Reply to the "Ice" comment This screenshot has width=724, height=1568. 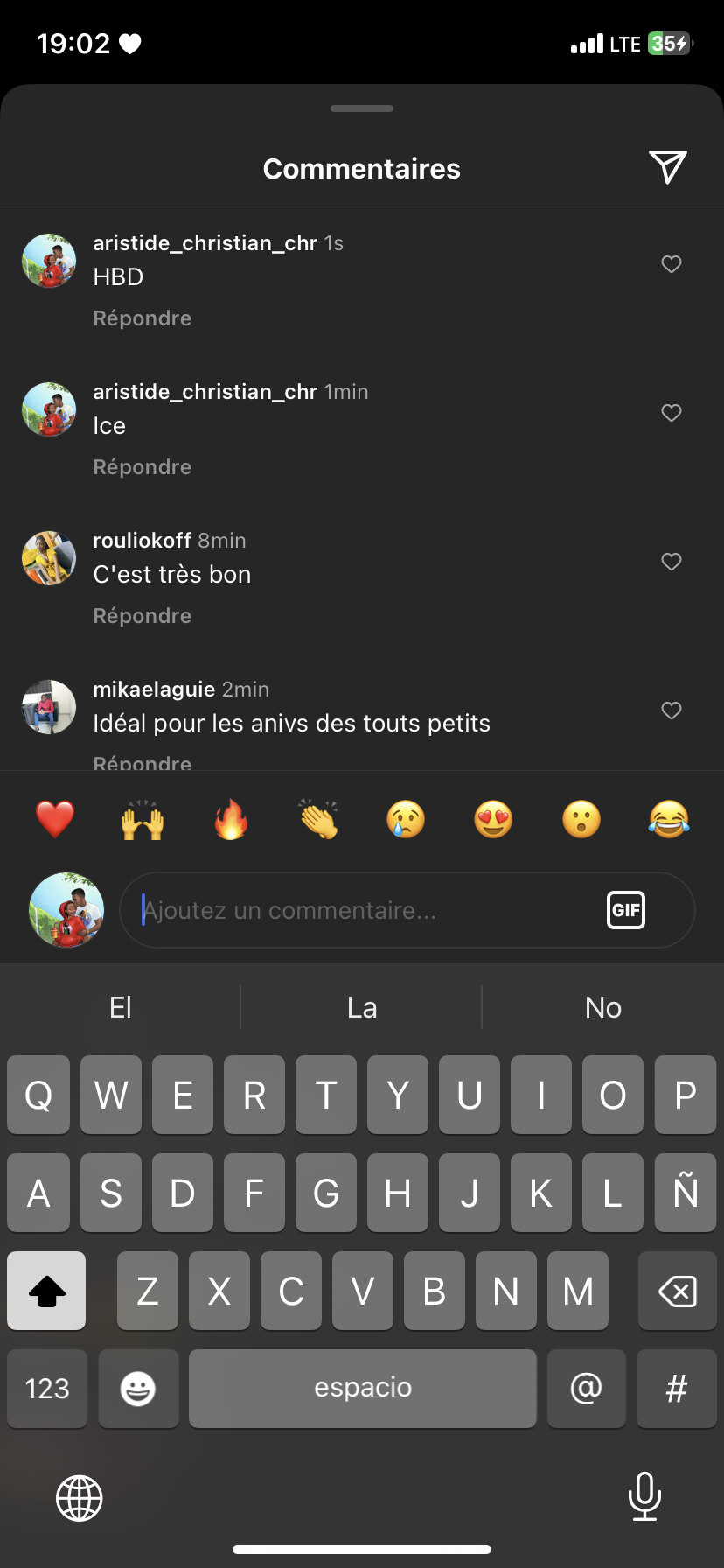pos(143,467)
